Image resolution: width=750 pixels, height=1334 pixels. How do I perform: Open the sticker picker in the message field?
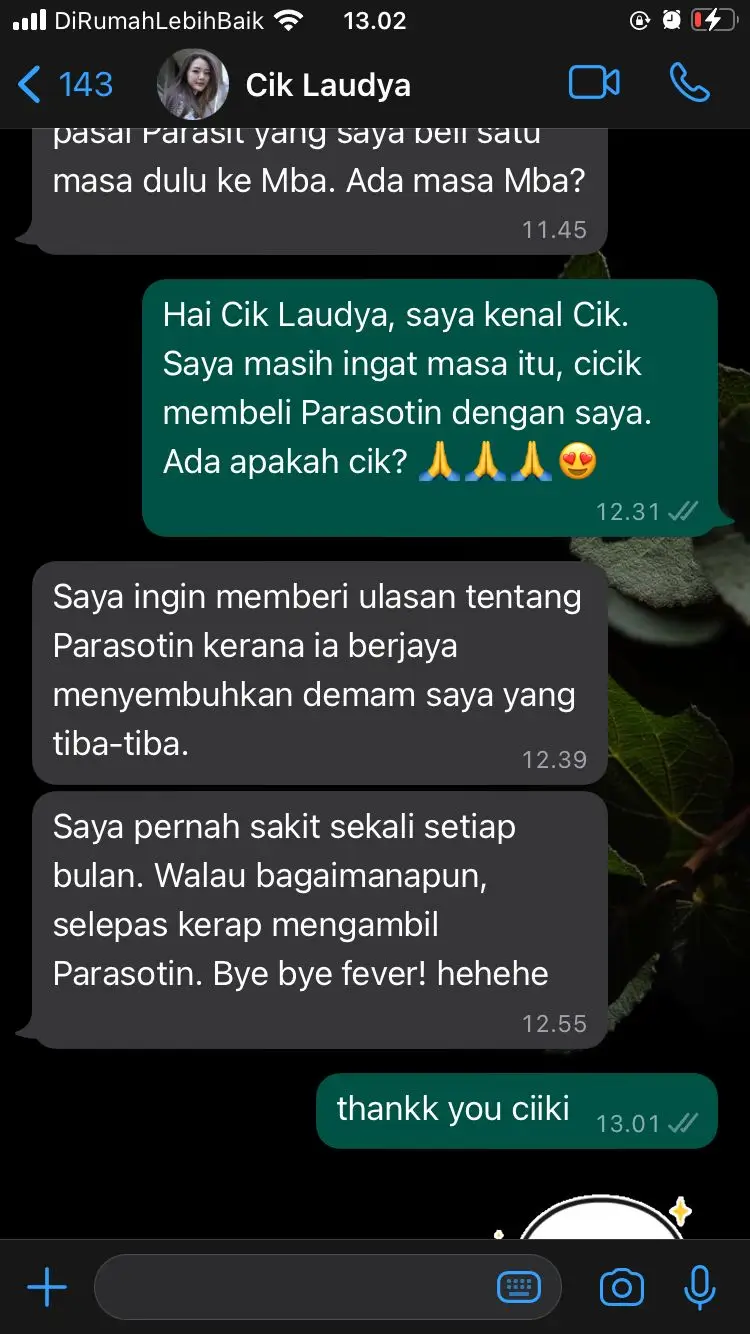tap(519, 1287)
